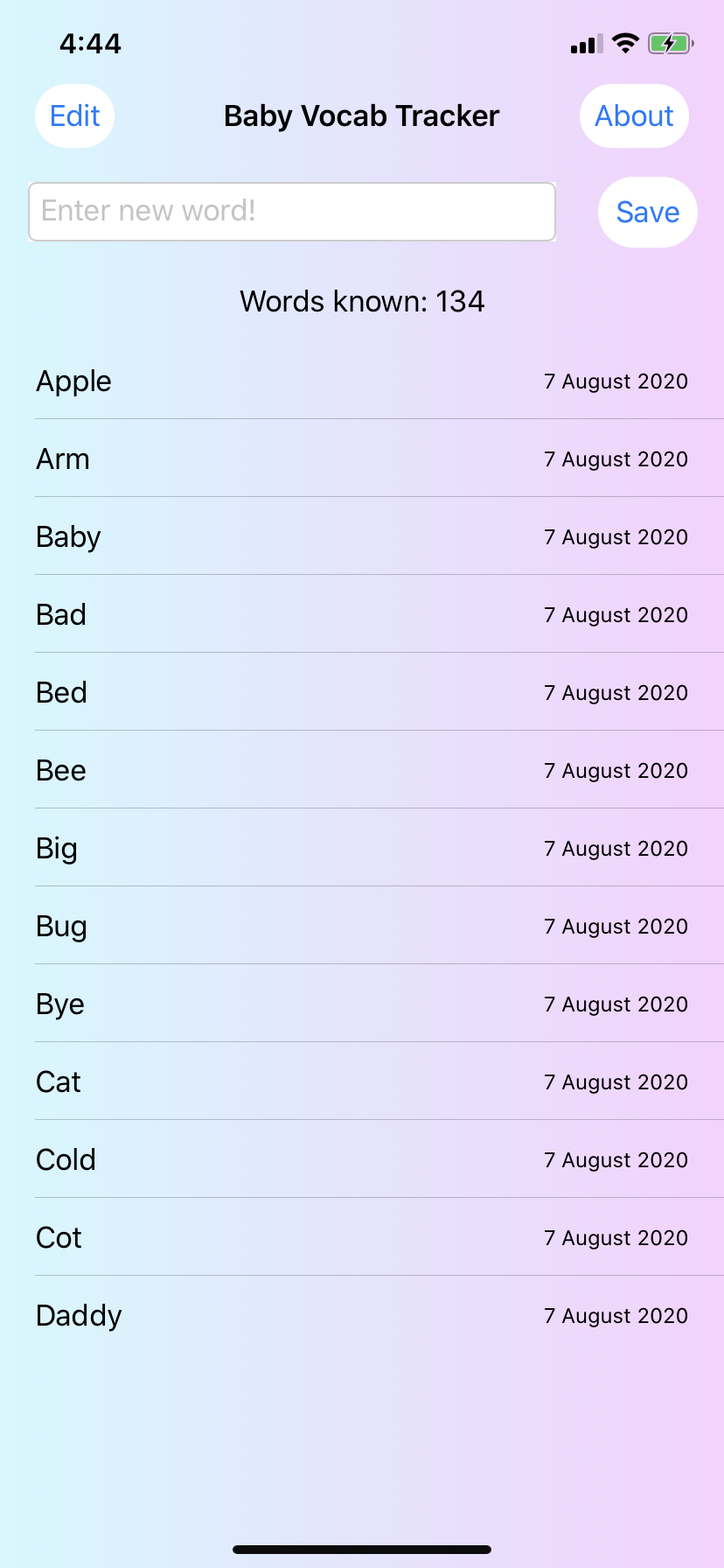Tap the 'Bee' vocabulary entry
This screenshot has height=1568, width=724.
coord(60,770)
